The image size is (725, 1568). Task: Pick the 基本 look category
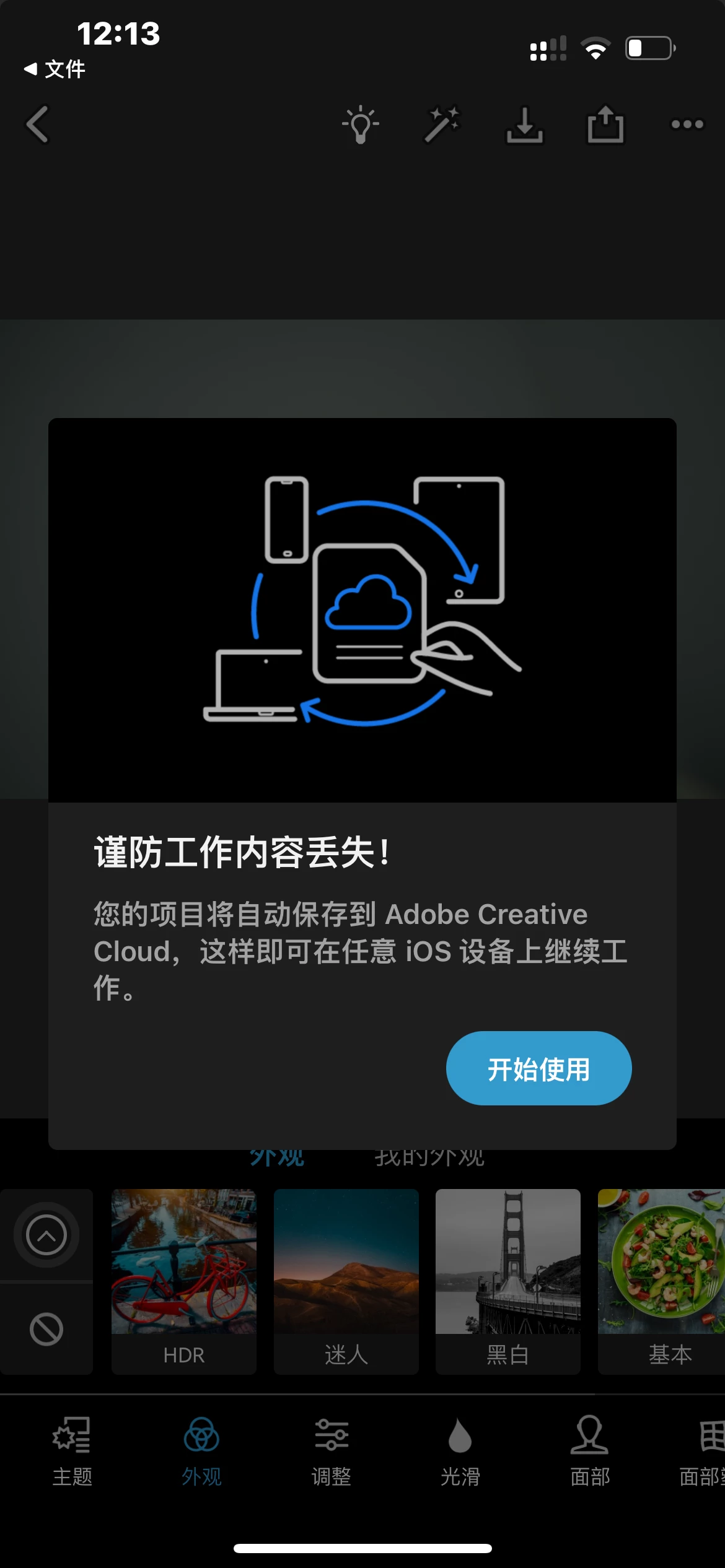[x=661, y=1279]
